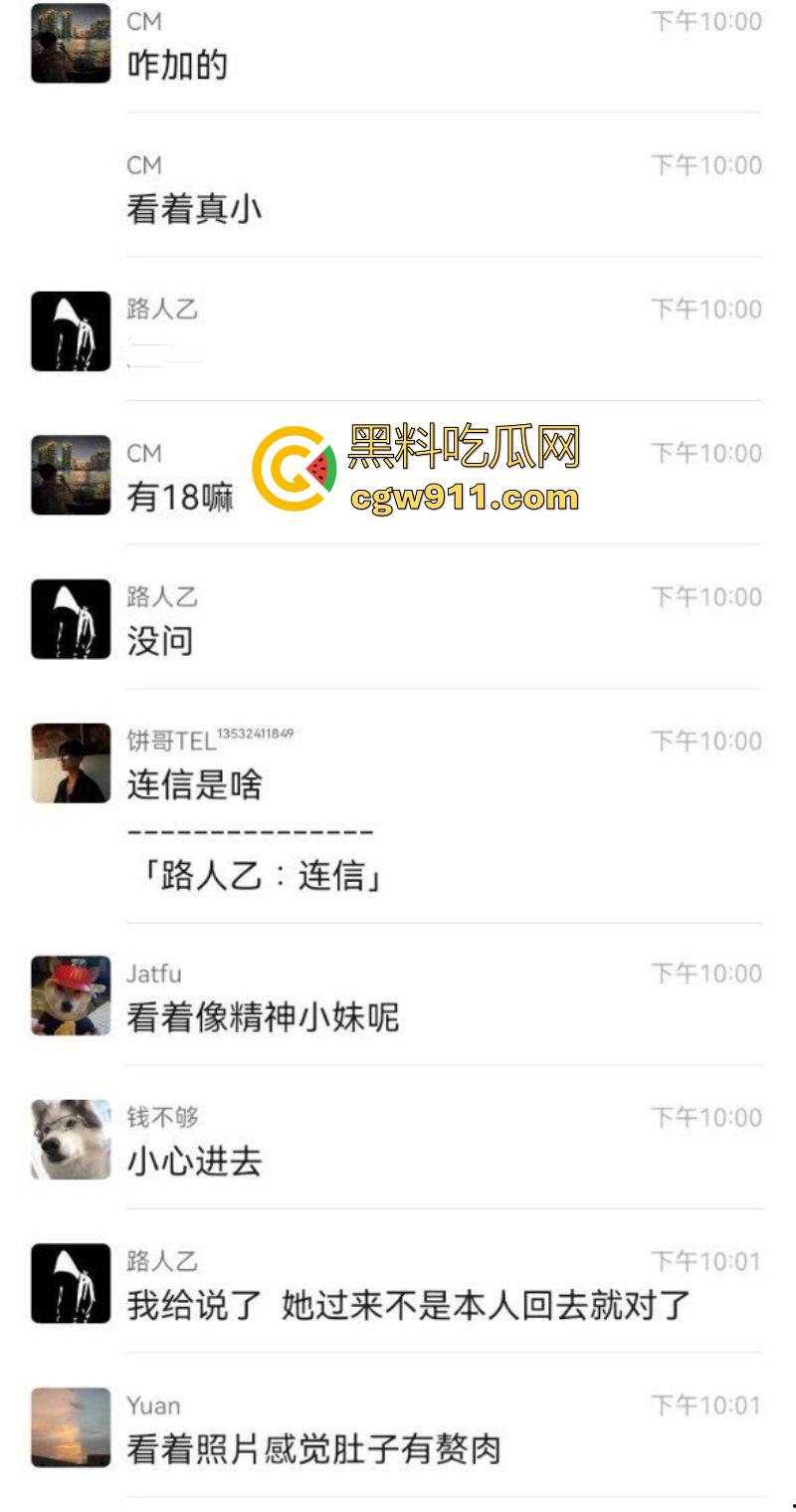
Task: Click 路人乙's black and white avatar
Action: pyautogui.click(x=69, y=330)
